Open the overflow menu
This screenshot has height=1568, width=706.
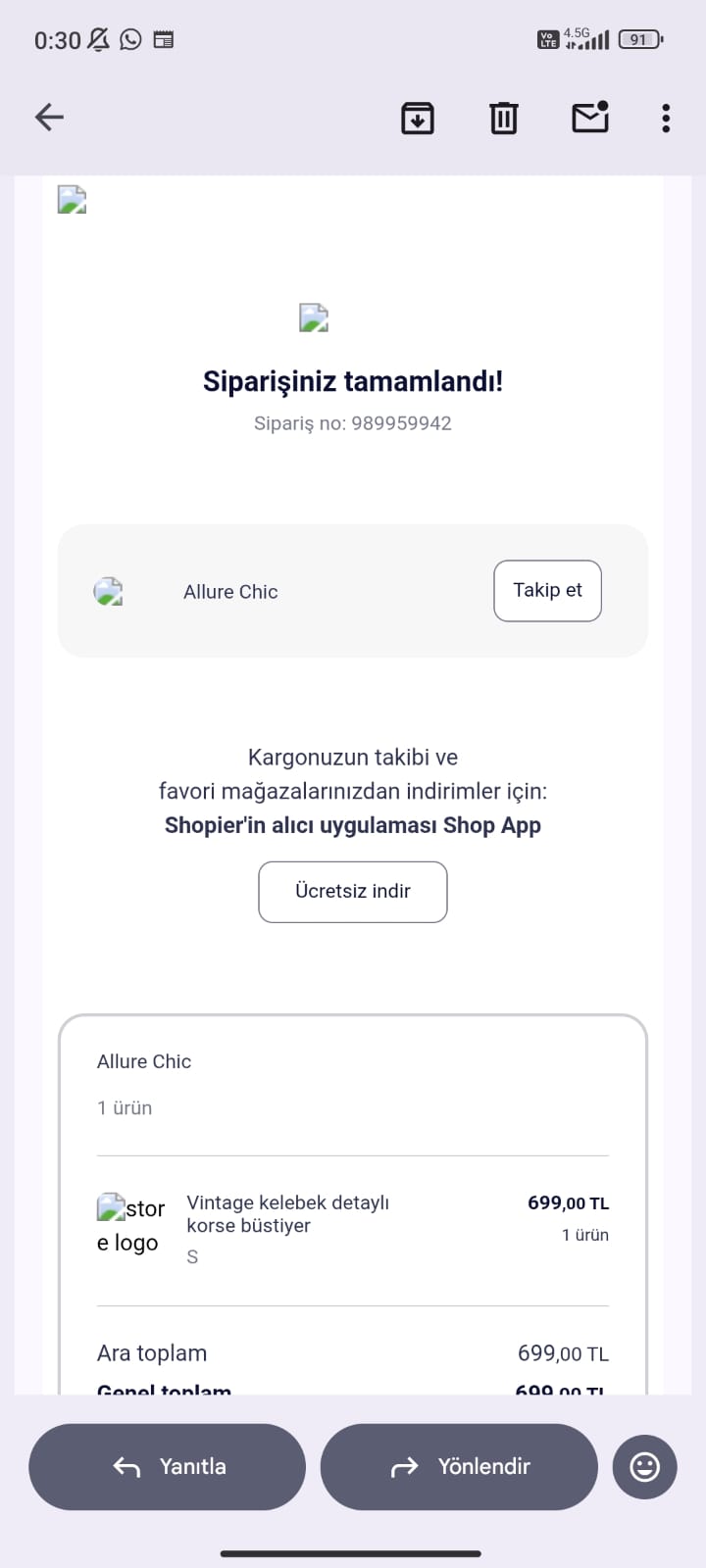coord(666,118)
